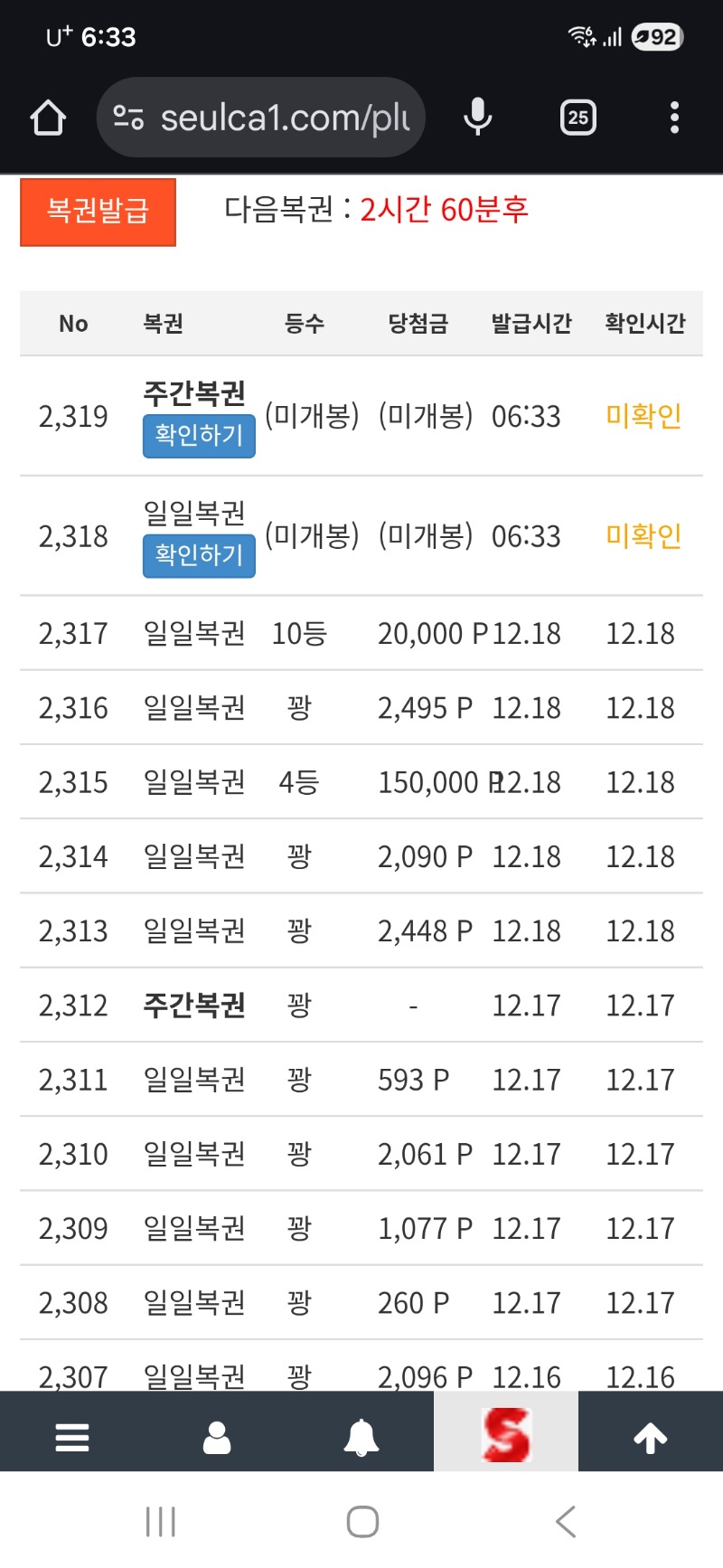This screenshot has width=723, height=1568.
Task: Open the notifications bell
Action: [x=361, y=1437]
